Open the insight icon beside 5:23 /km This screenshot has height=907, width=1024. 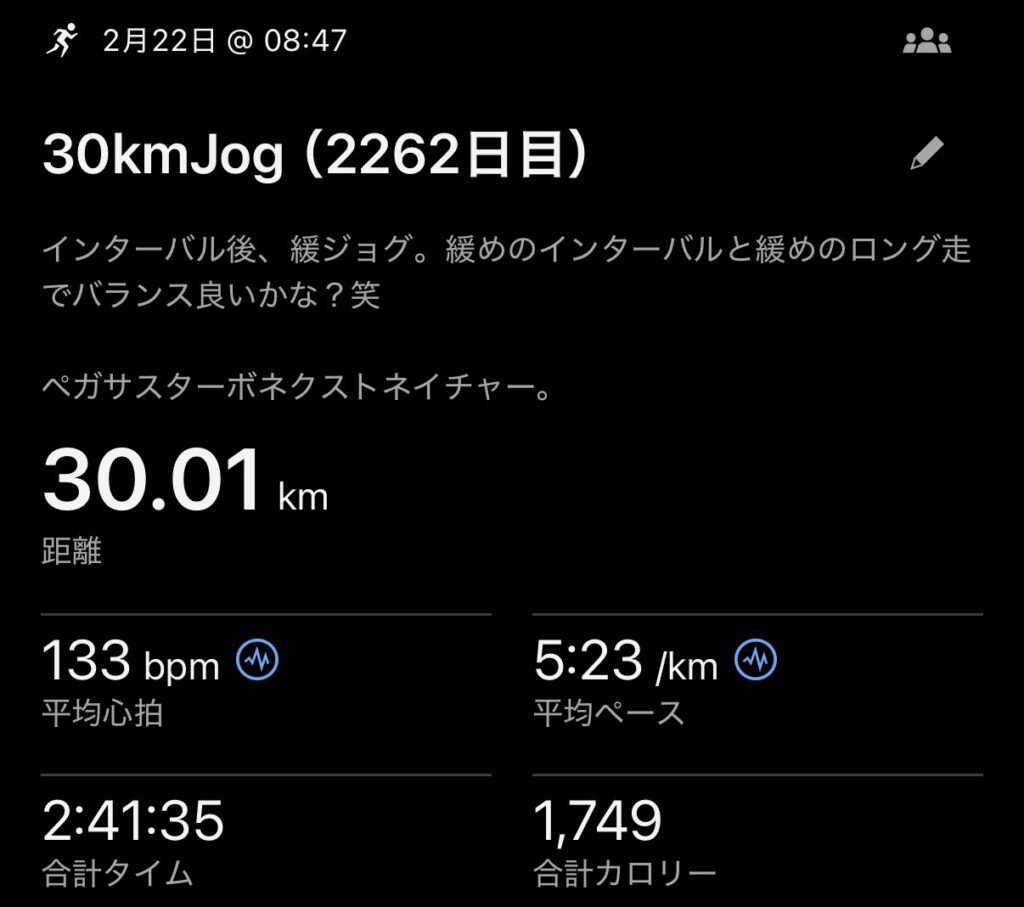tap(756, 660)
